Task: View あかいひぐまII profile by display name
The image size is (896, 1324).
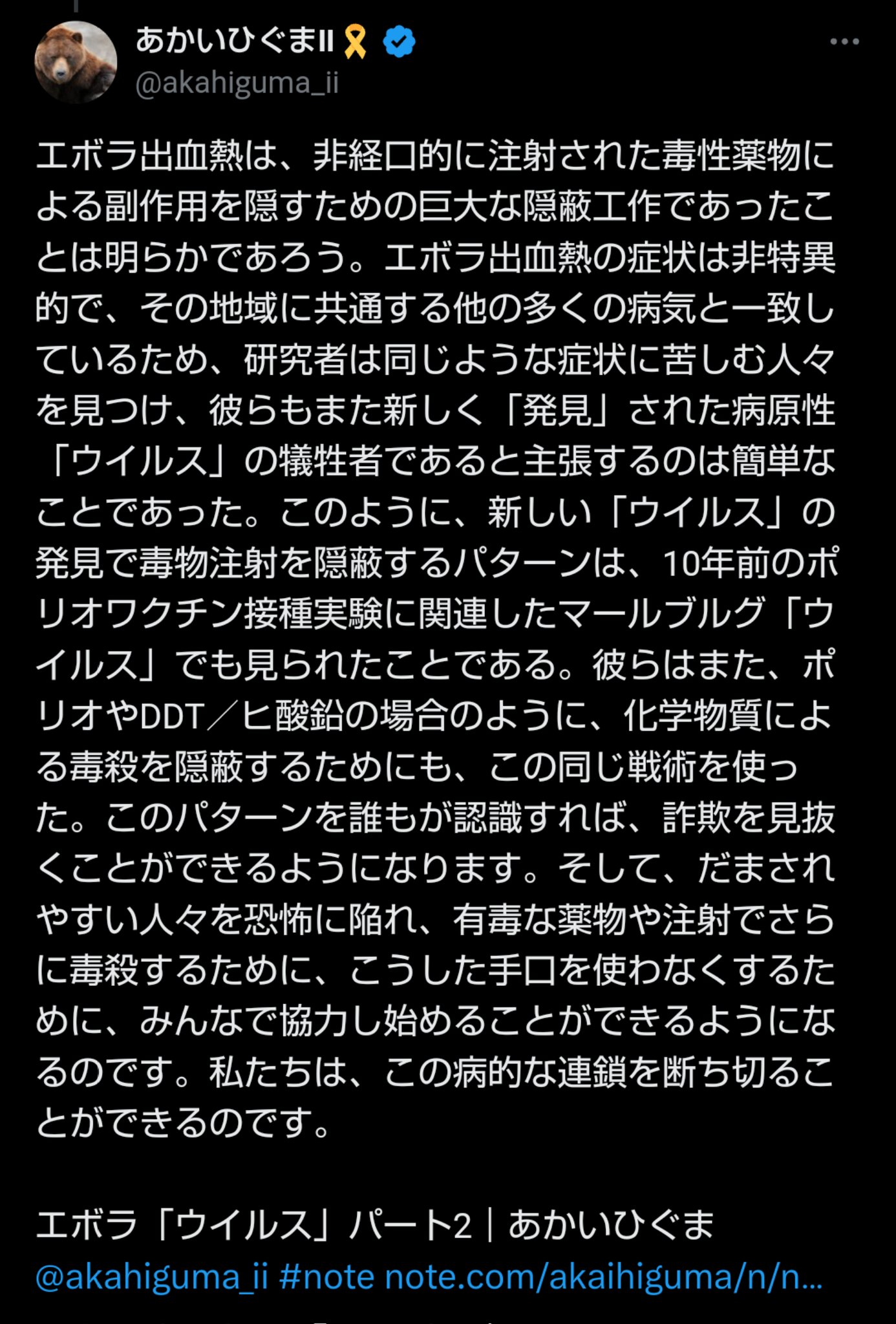Action: point(234,41)
